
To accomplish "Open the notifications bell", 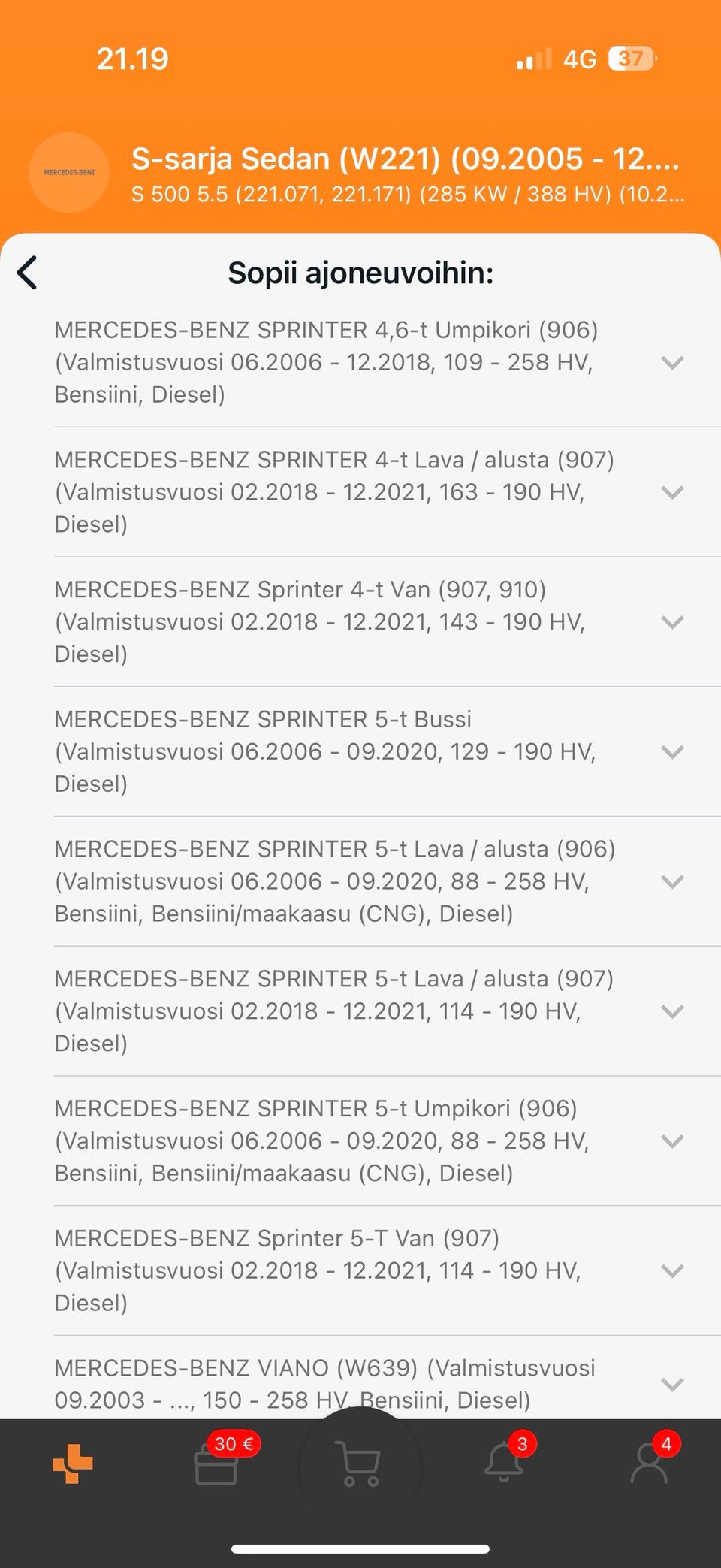I will click(504, 1463).
